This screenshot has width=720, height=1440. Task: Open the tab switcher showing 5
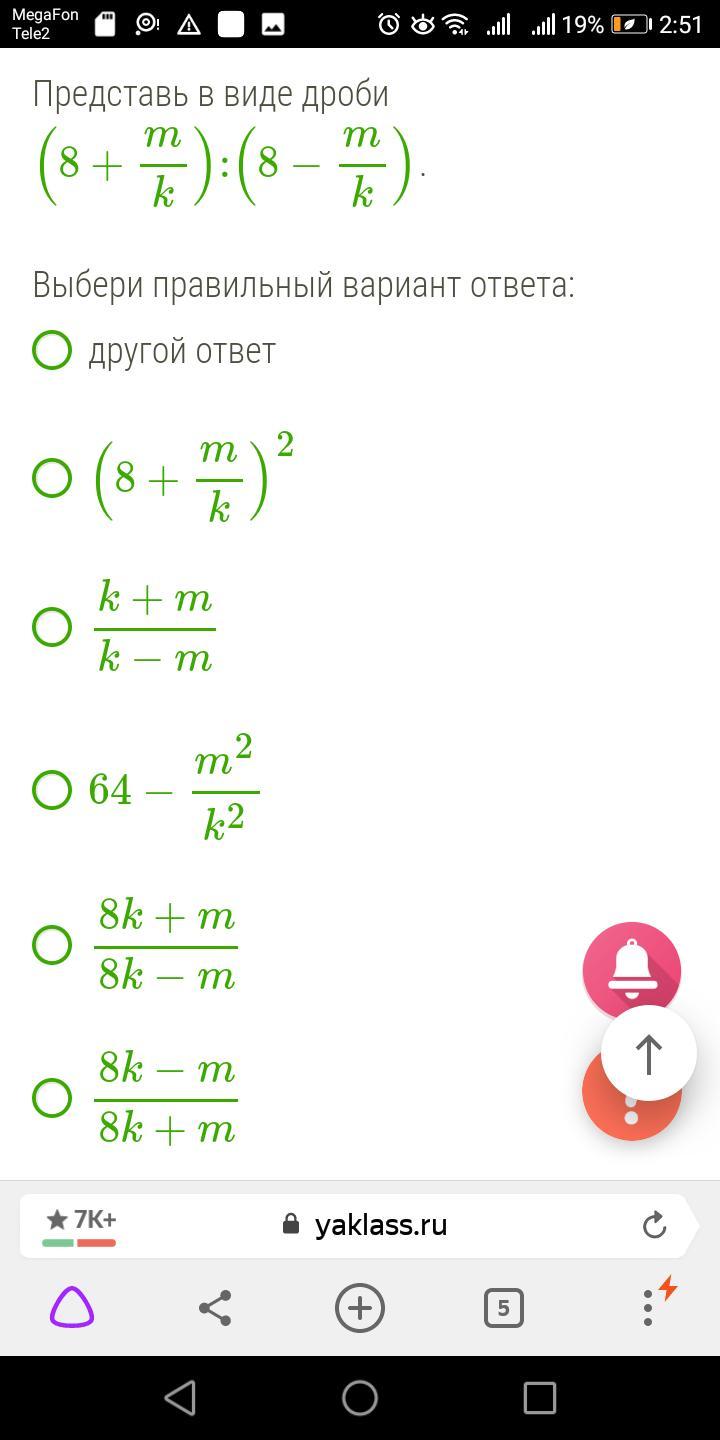503,1308
